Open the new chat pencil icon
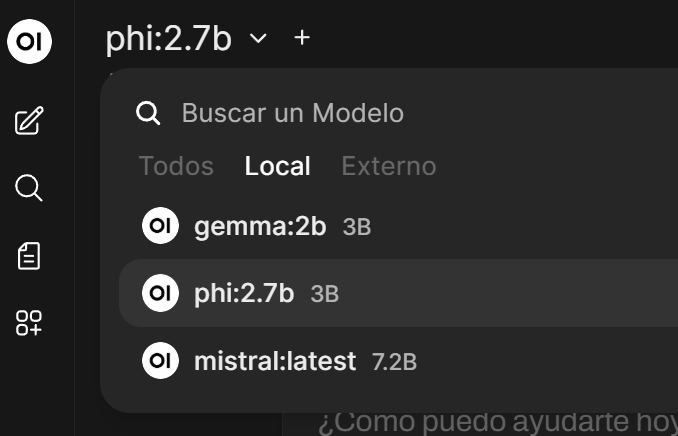Image resolution: width=678 pixels, height=436 pixels. (29, 122)
